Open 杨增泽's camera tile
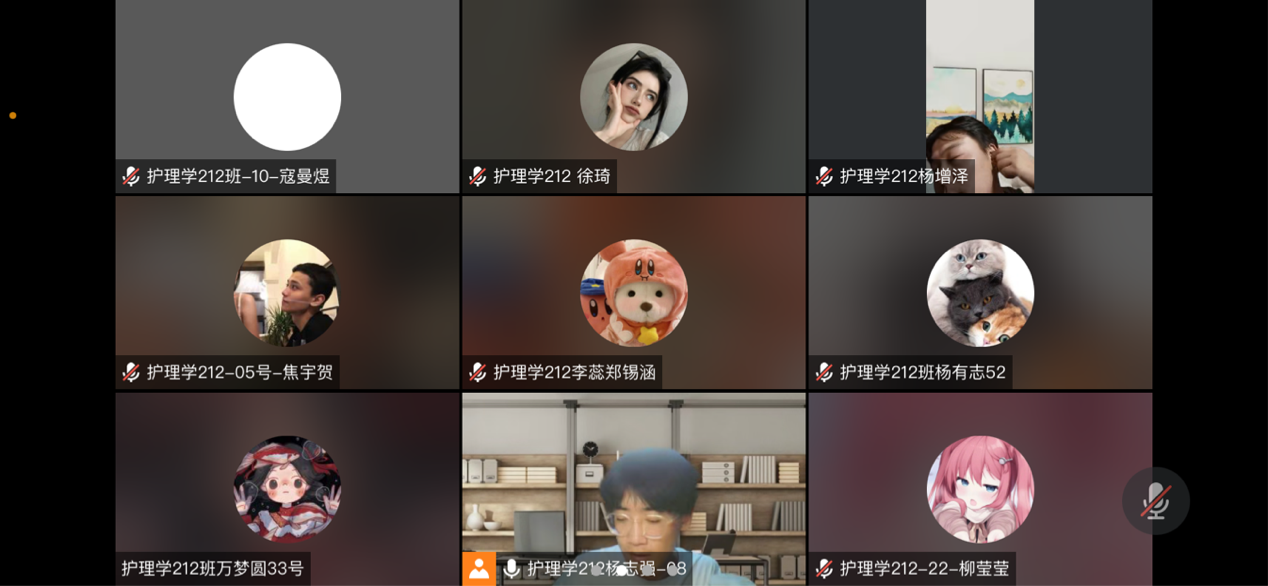This screenshot has width=1268, height=586. click(x=979, y=97)
